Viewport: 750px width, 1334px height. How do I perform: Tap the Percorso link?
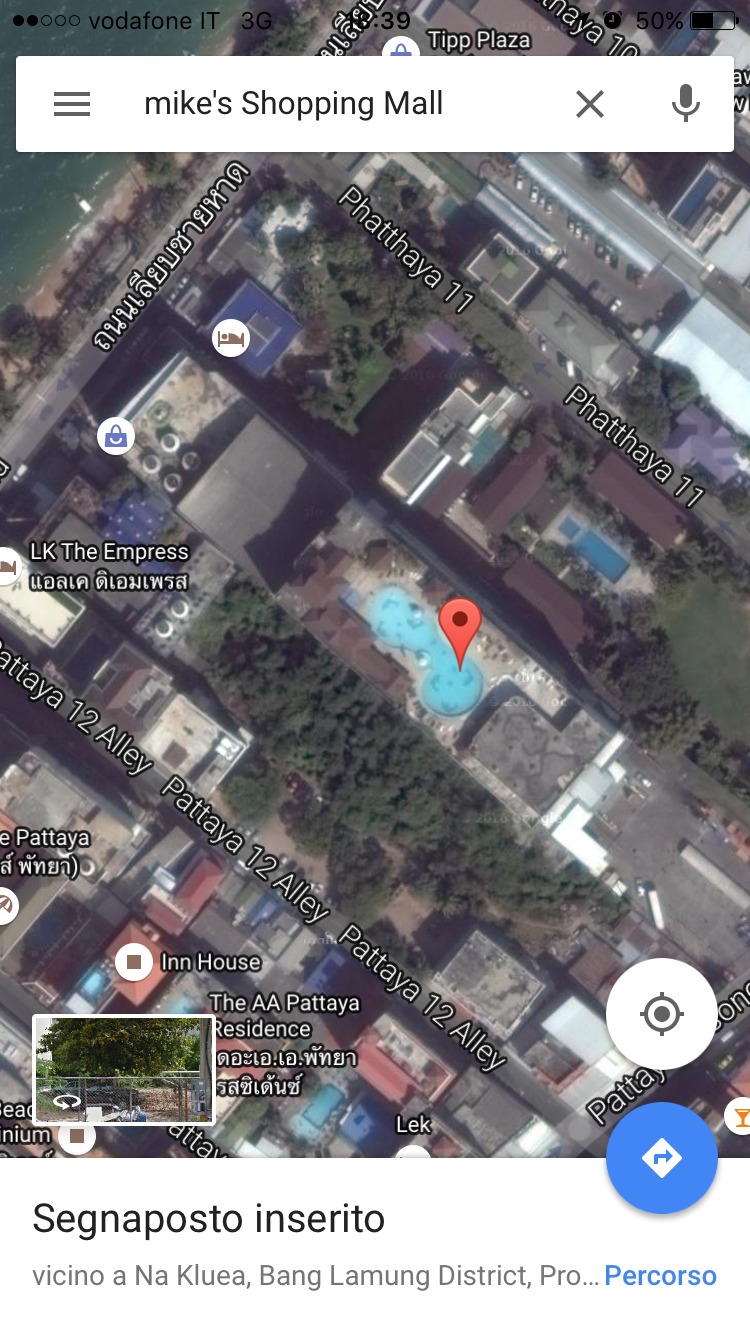coord(660,1275)
